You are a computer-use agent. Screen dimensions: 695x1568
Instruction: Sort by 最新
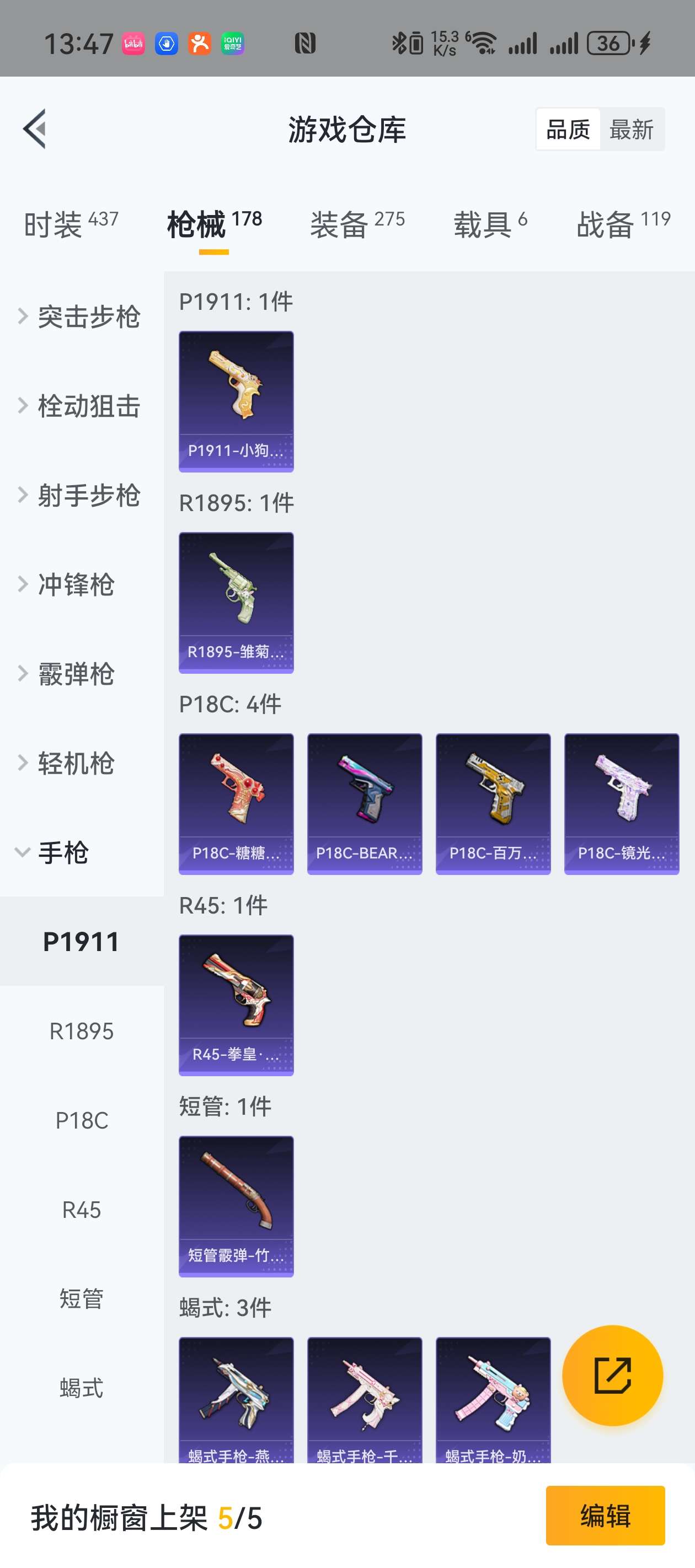point(631,130)
